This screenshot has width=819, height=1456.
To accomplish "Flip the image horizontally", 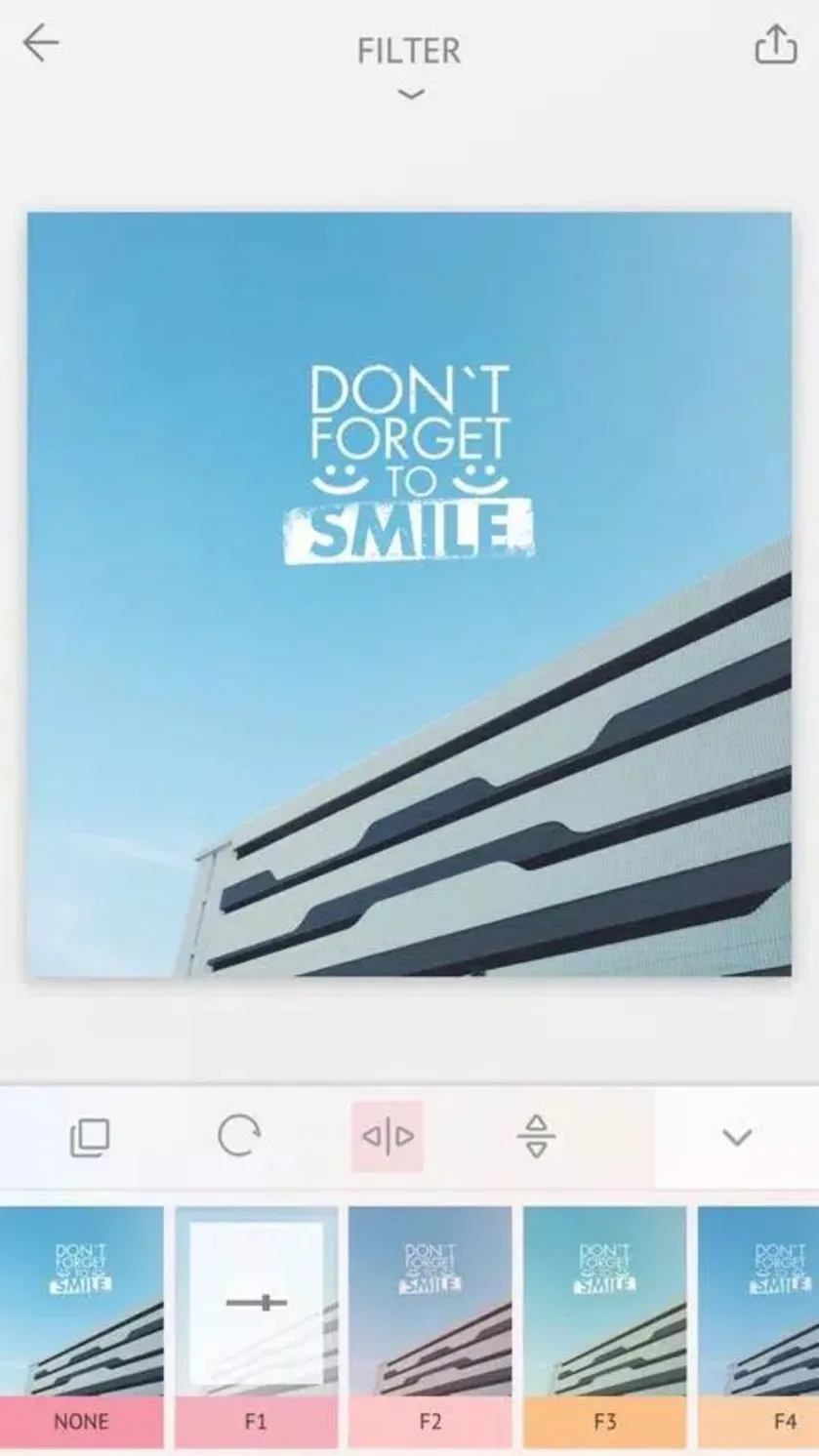I will tap(388, 1137).
